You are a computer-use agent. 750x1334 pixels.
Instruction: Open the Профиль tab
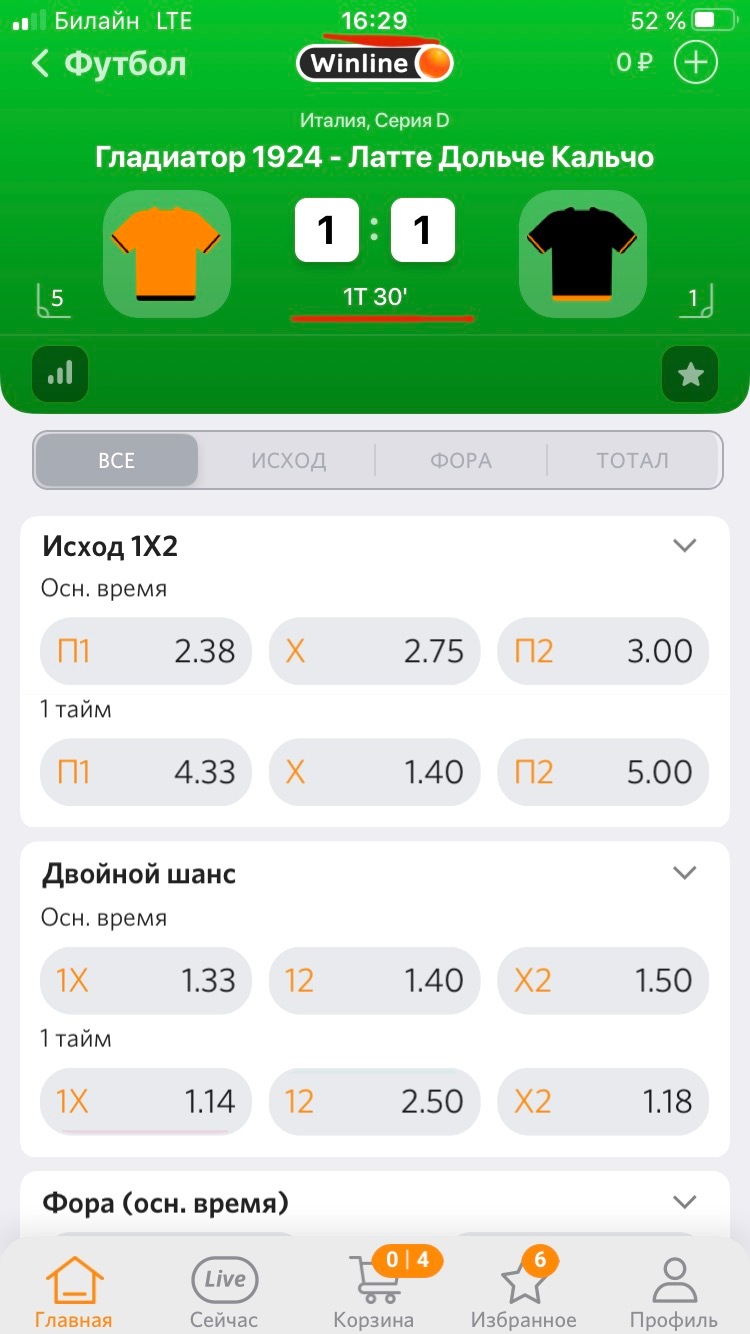(x=673, y=1291)
